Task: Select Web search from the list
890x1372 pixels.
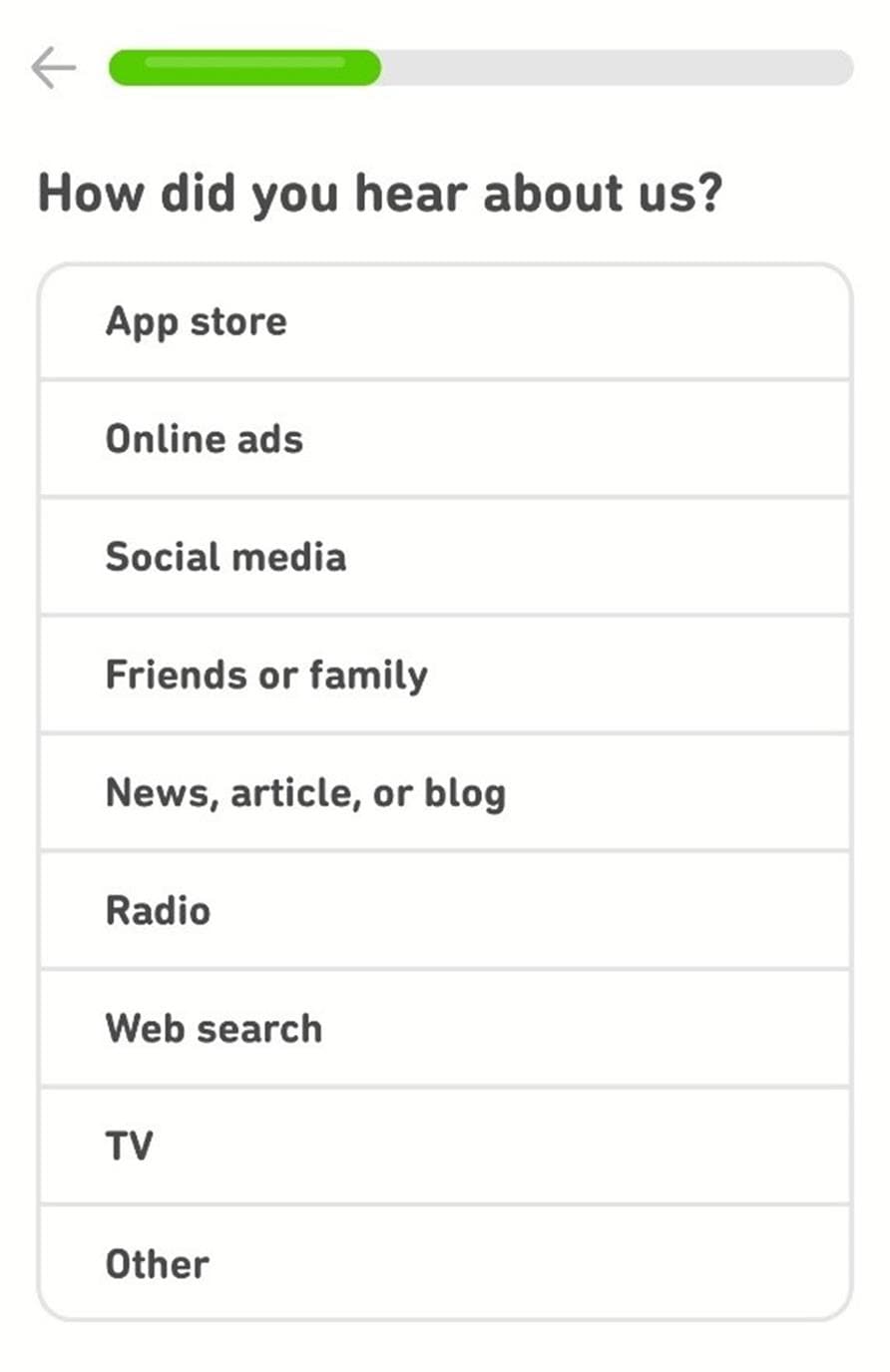Action: click(444, 1028)
